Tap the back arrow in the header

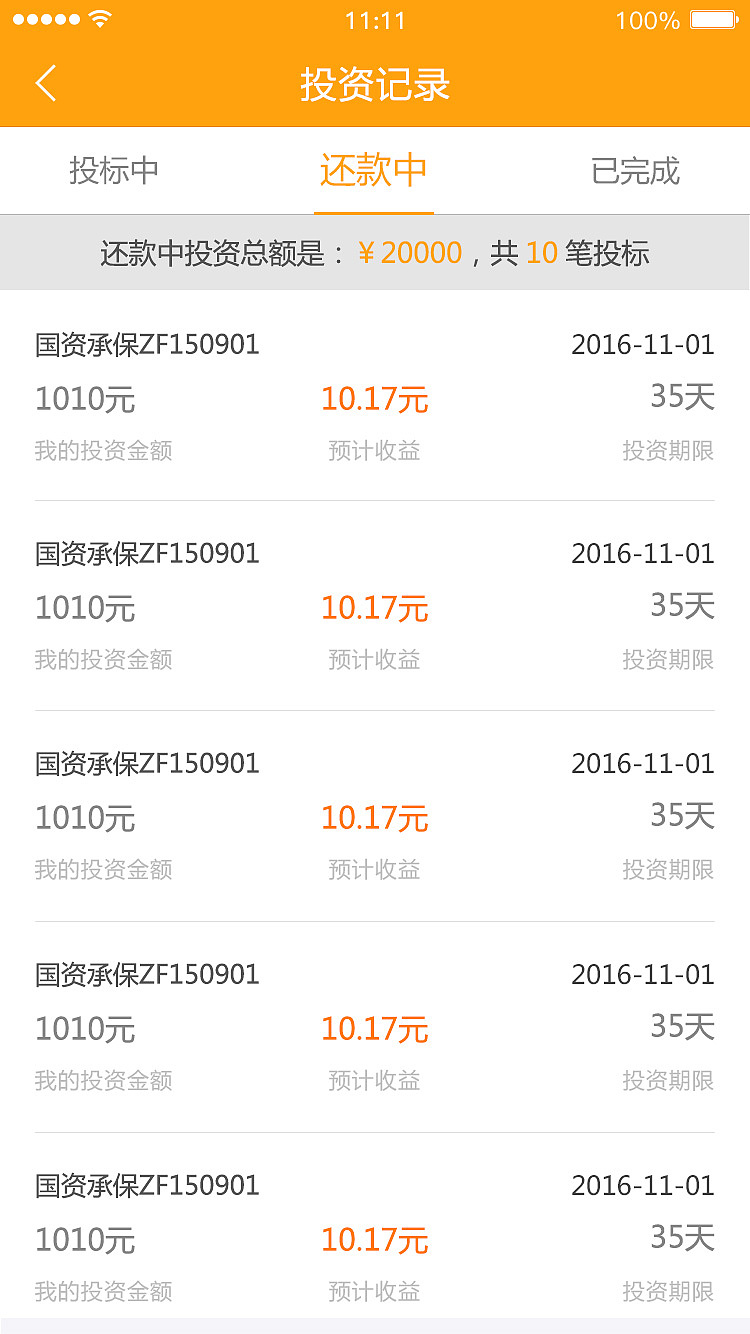pyautogui.click(x=45, y=84)
